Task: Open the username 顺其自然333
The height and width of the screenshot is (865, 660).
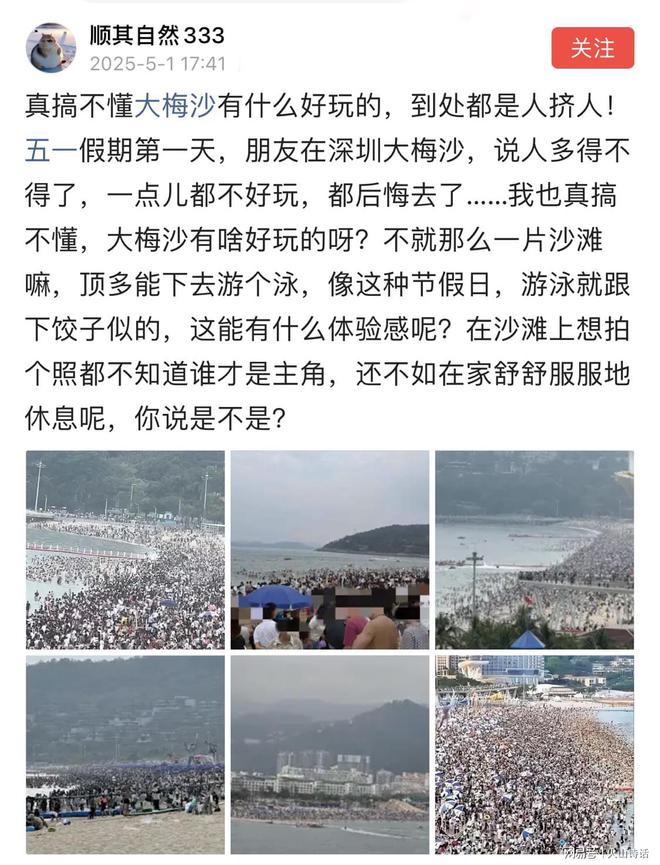Action: pos(156,35)
